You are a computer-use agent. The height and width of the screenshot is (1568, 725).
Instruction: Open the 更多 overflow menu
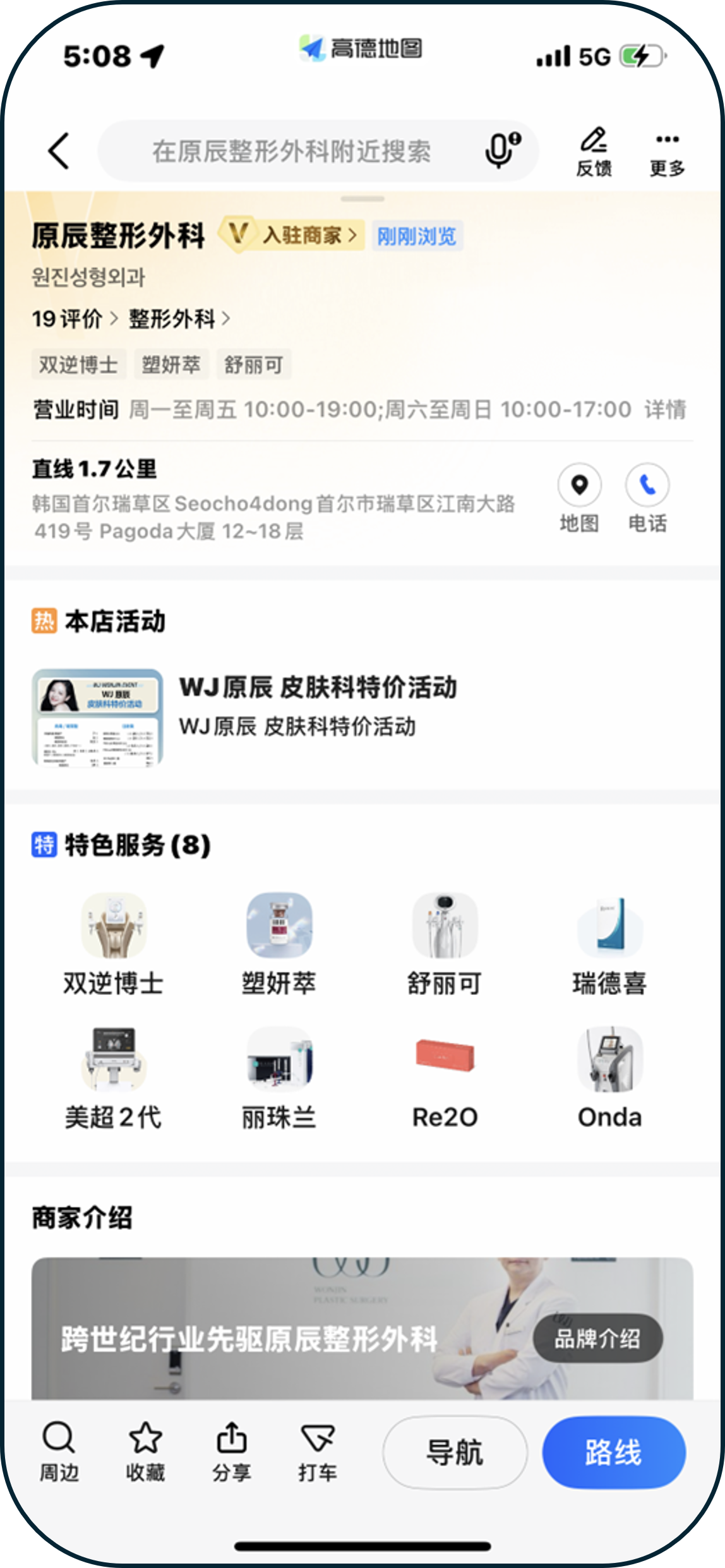(667, 152)
